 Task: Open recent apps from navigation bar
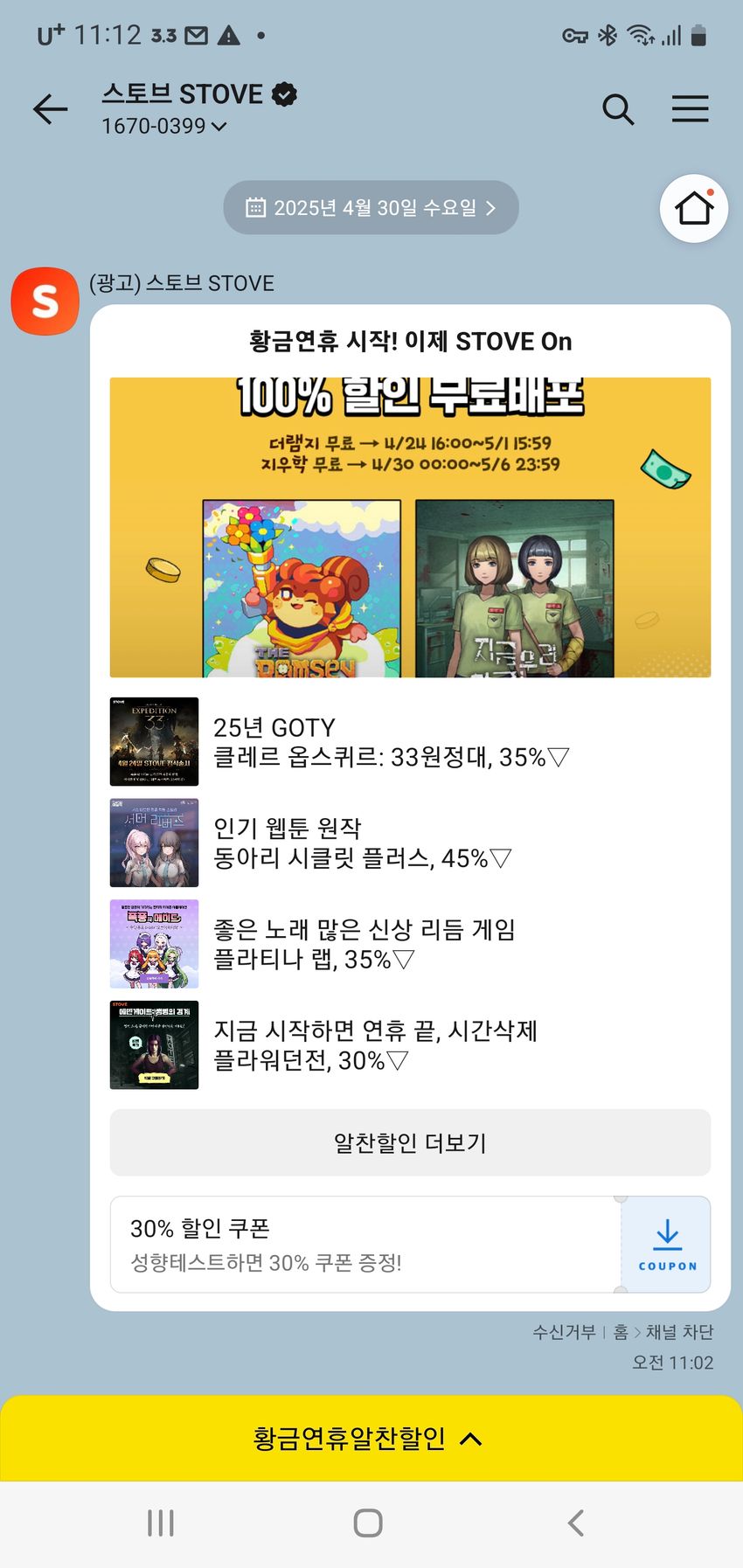pos(161,1523)
